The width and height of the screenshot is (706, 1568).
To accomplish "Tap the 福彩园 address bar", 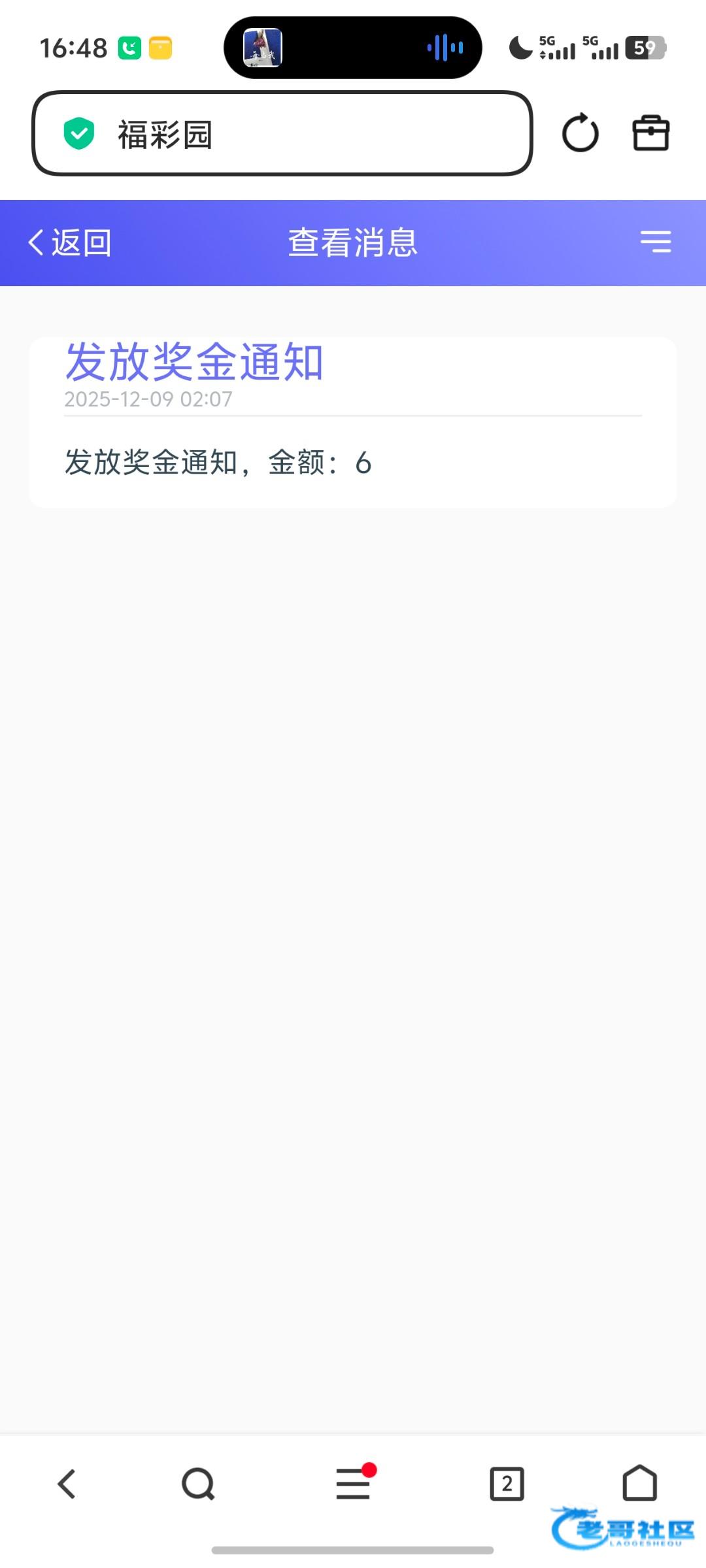I will [282, 134].
